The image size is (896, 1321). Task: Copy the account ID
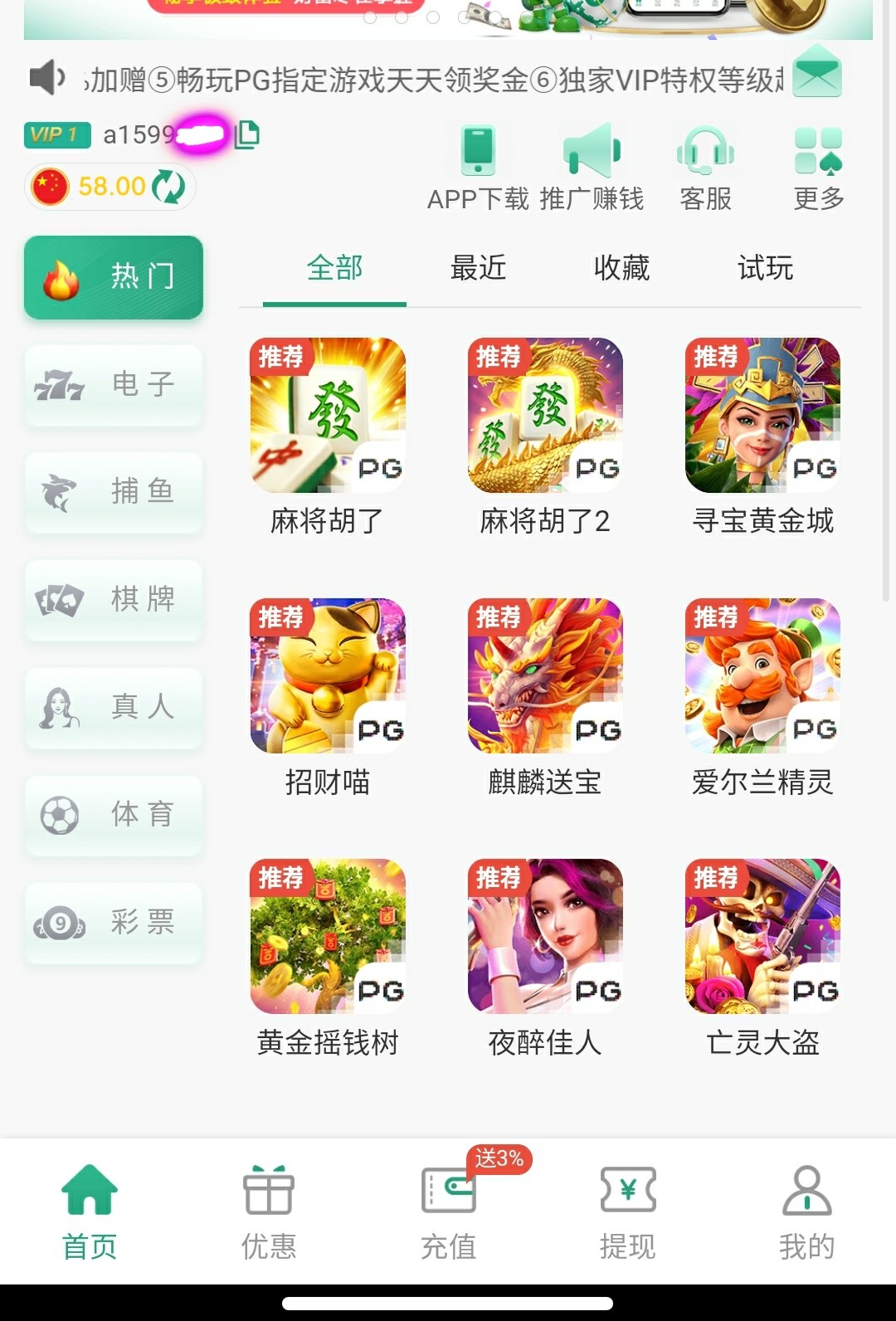coord(247,134)
